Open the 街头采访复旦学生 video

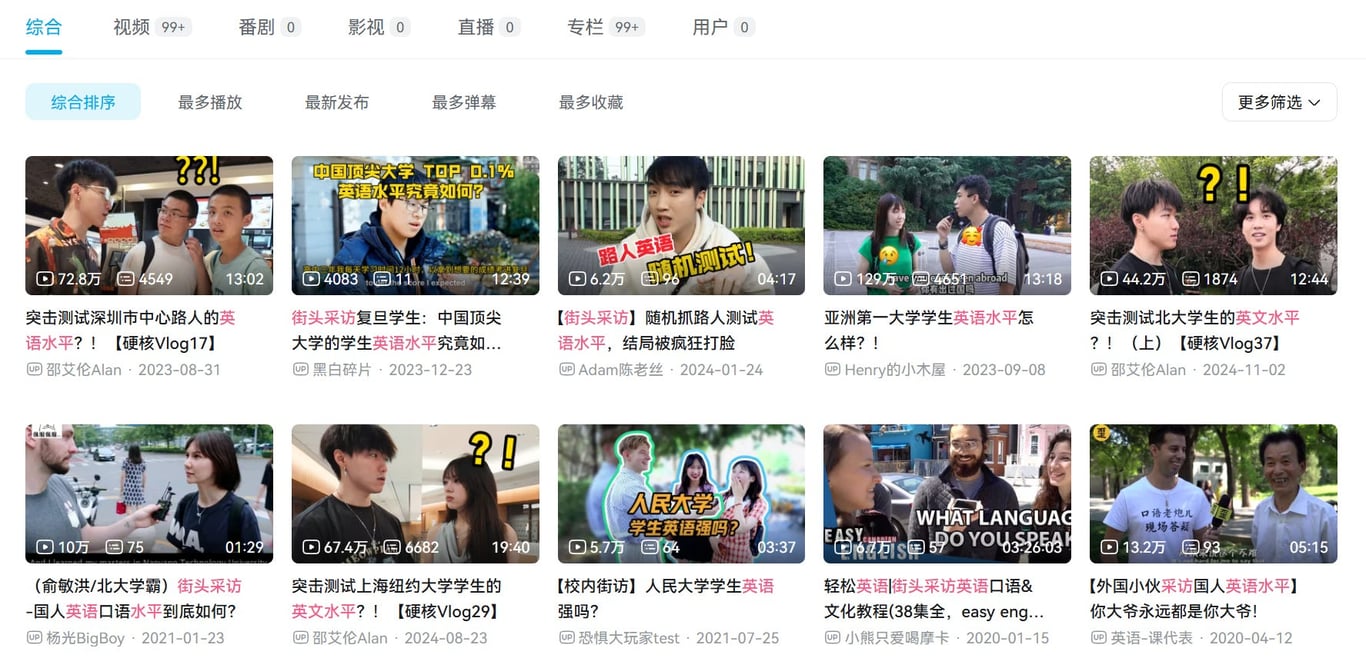415,225
